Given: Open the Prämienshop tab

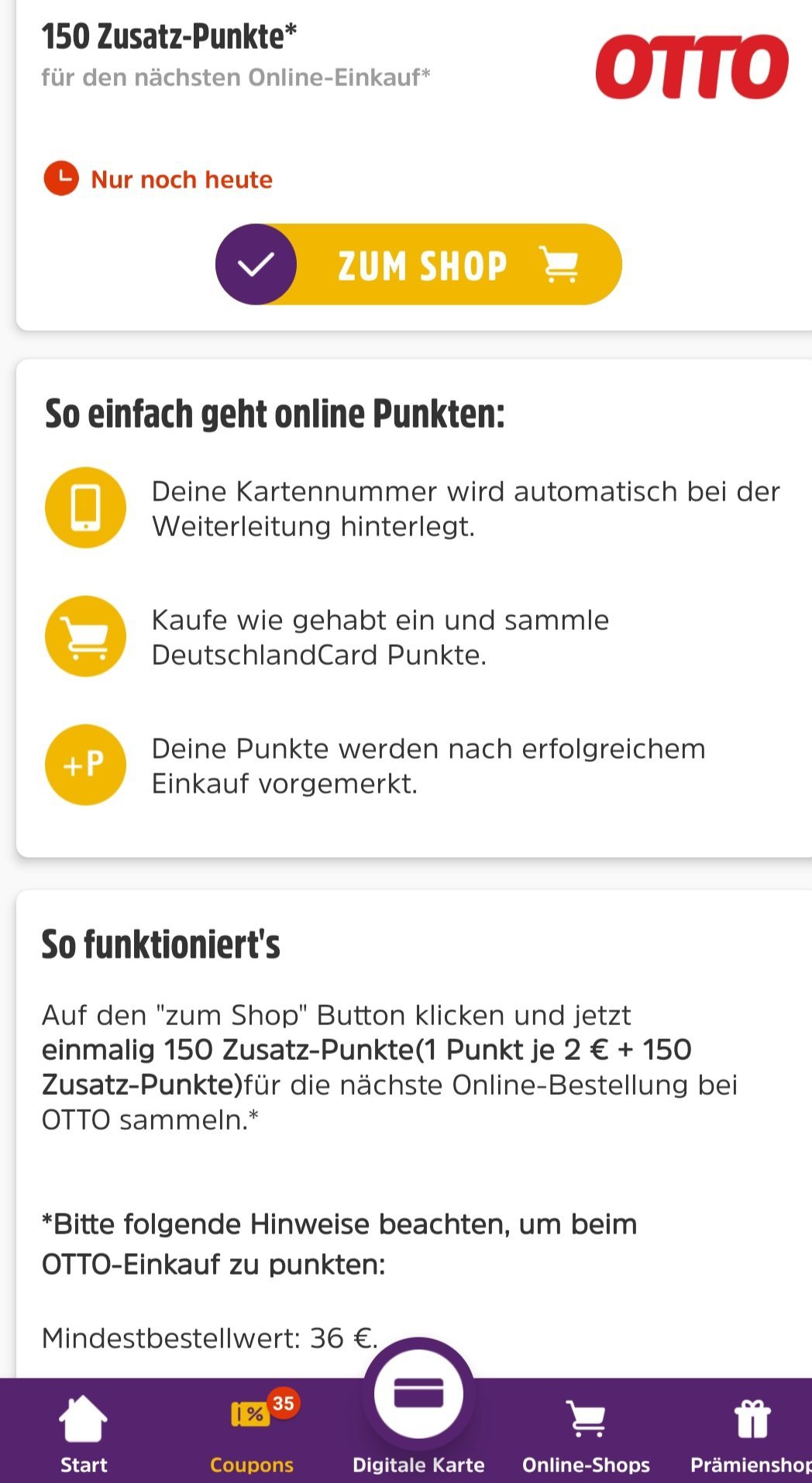Looking at the screenshot, I should [750, 1433].
